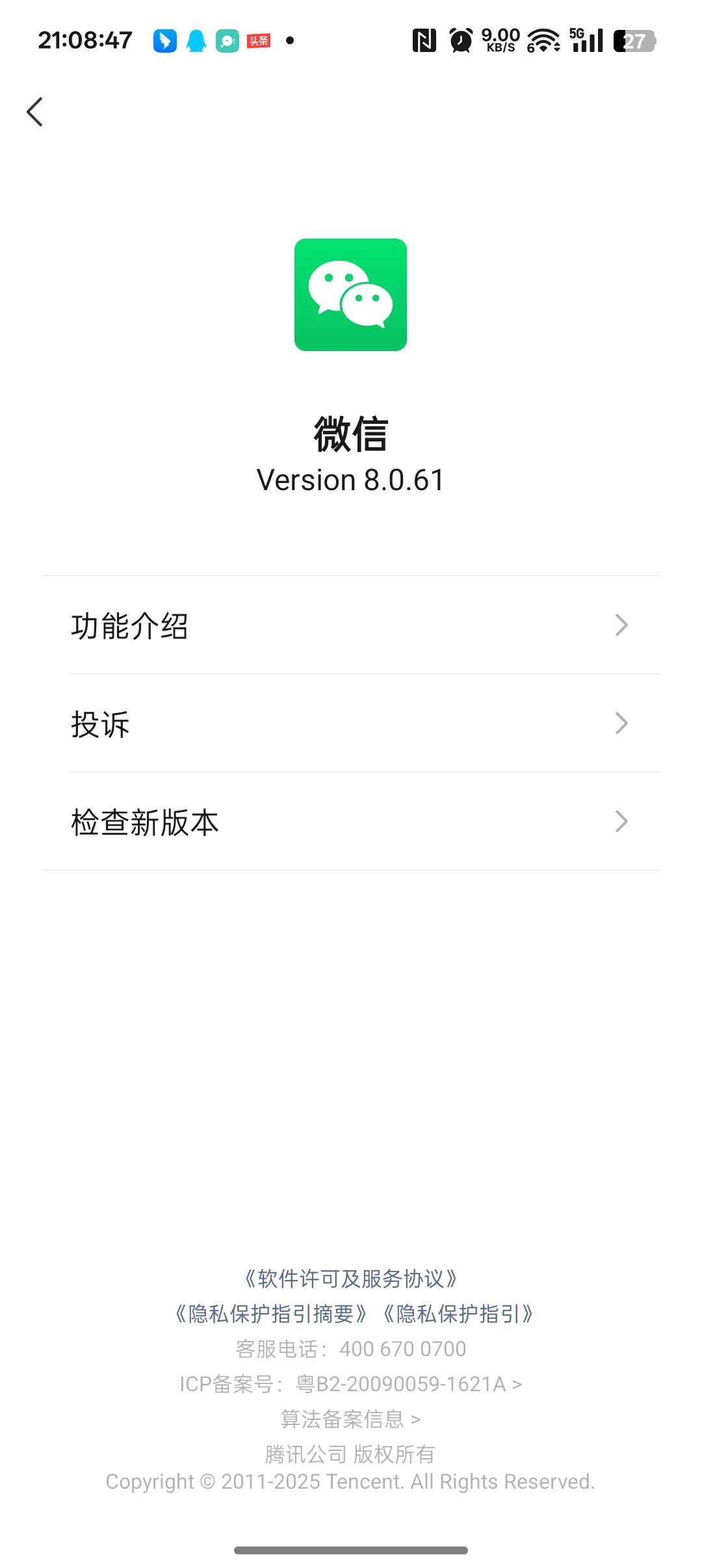Open the ICP备案号 record link
This screenshot has height=1568, width=702.
click(350, 1384)
